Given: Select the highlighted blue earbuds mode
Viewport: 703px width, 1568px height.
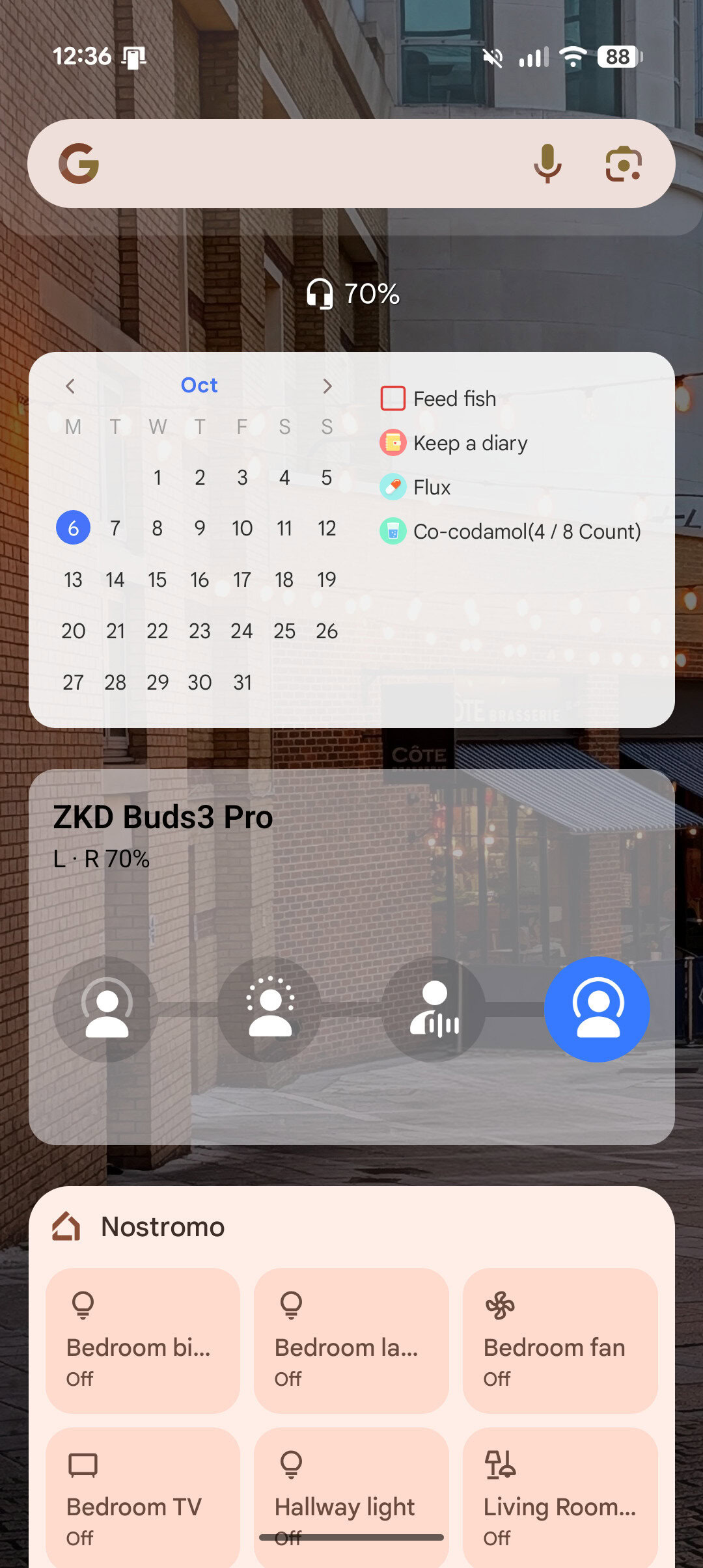Looking at the screenshot, I should pyautogui.click(x=597, y=1008).
